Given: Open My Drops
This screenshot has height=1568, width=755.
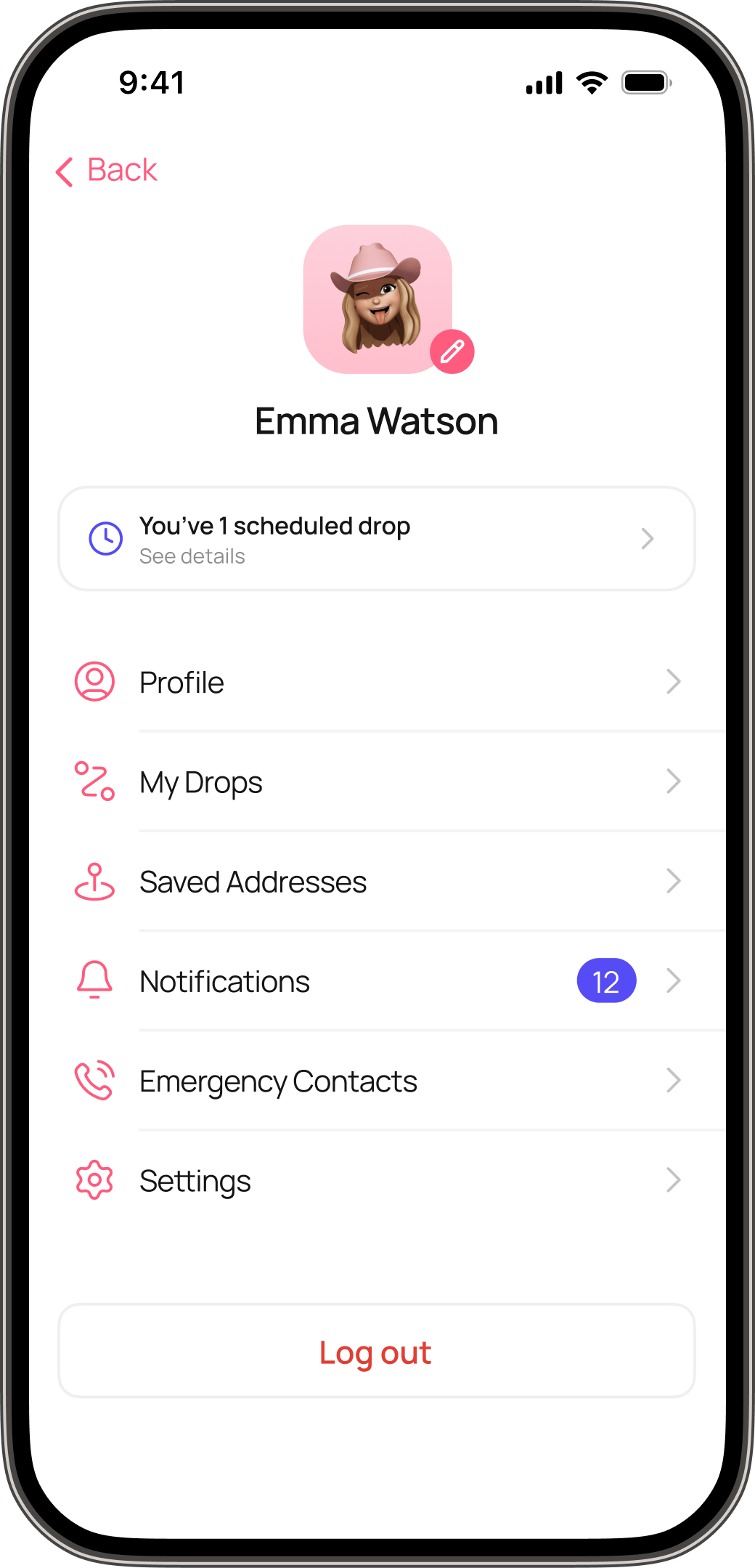Looking at the screenshot, I should click(x=377, y=782).
